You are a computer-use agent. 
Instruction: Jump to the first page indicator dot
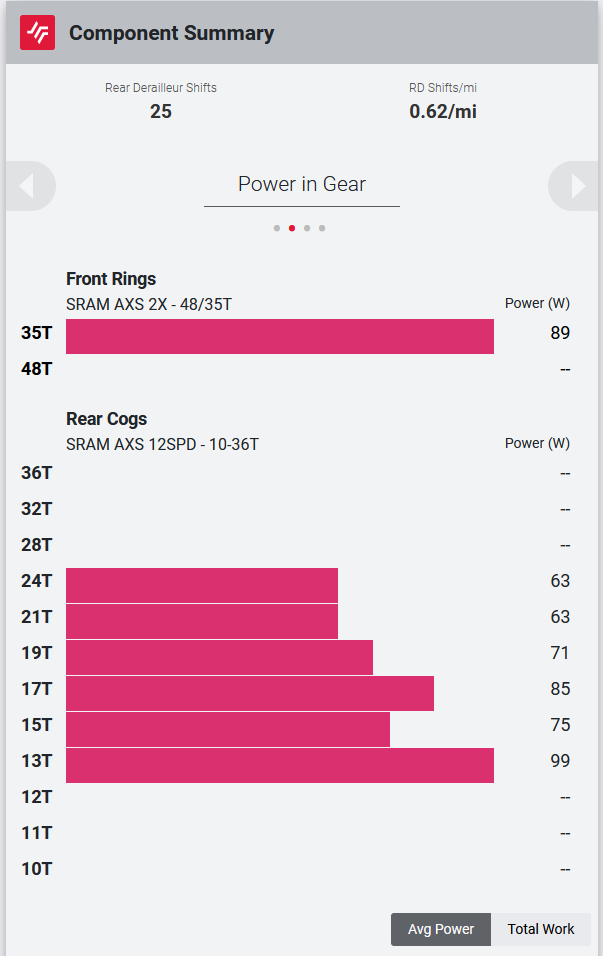click(277, 228)
